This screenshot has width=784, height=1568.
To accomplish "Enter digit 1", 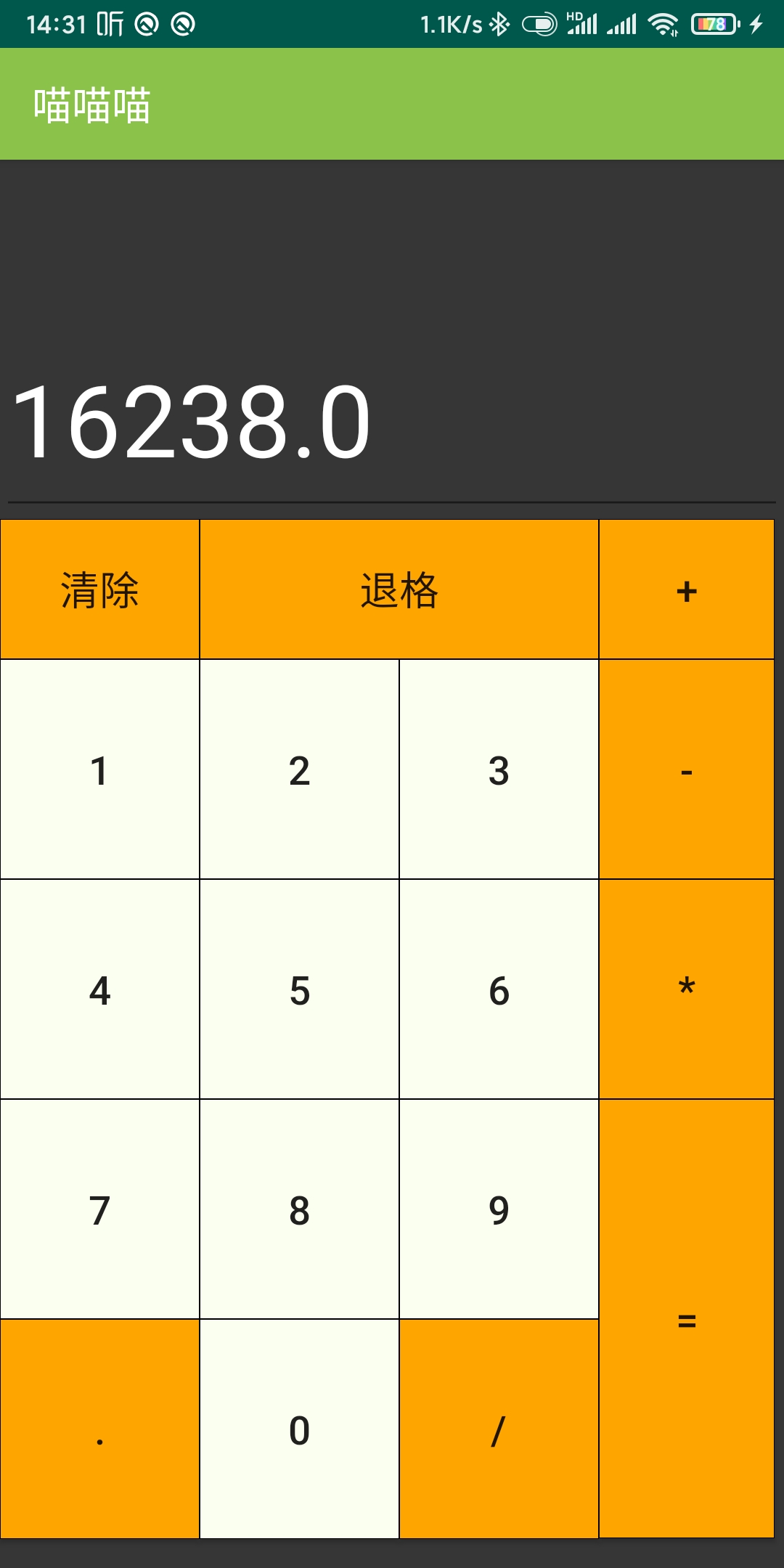I will pos(99,769).
